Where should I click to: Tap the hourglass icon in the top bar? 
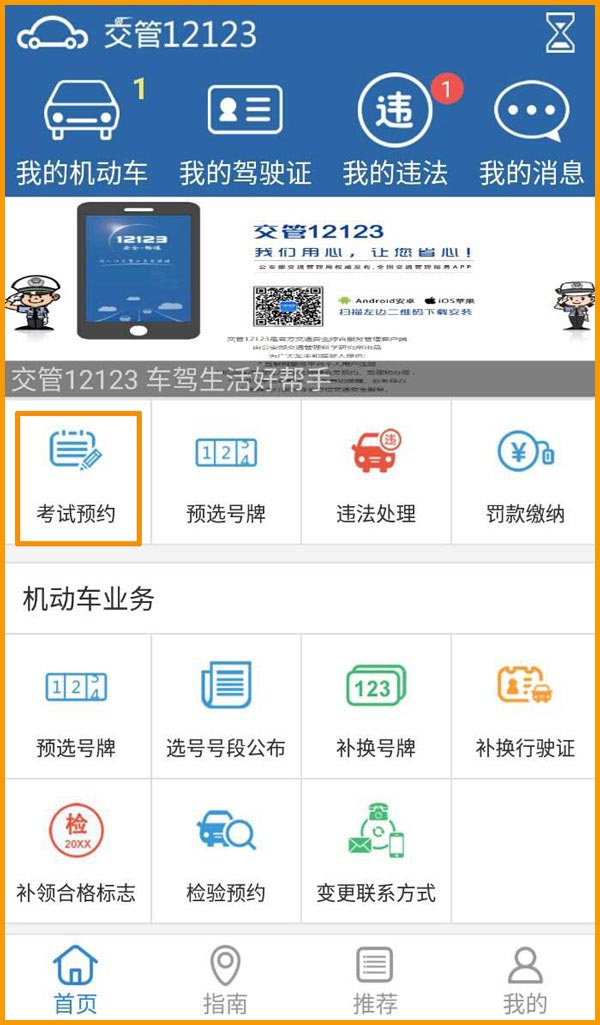tap(561, 34)
